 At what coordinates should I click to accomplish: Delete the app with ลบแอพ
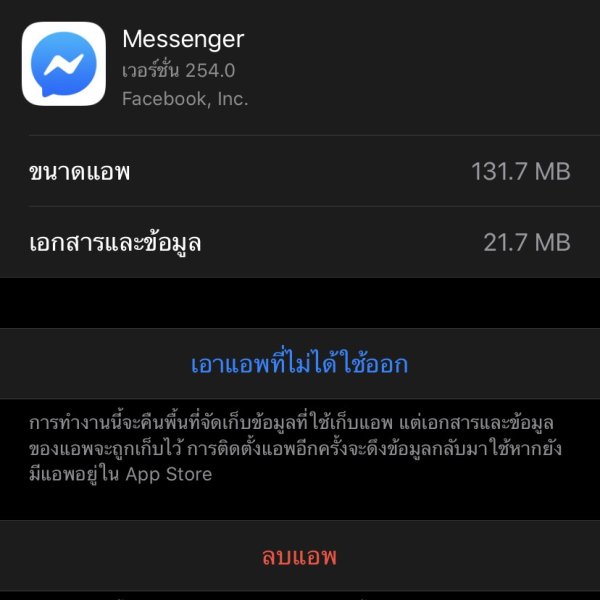pos(299,557)
